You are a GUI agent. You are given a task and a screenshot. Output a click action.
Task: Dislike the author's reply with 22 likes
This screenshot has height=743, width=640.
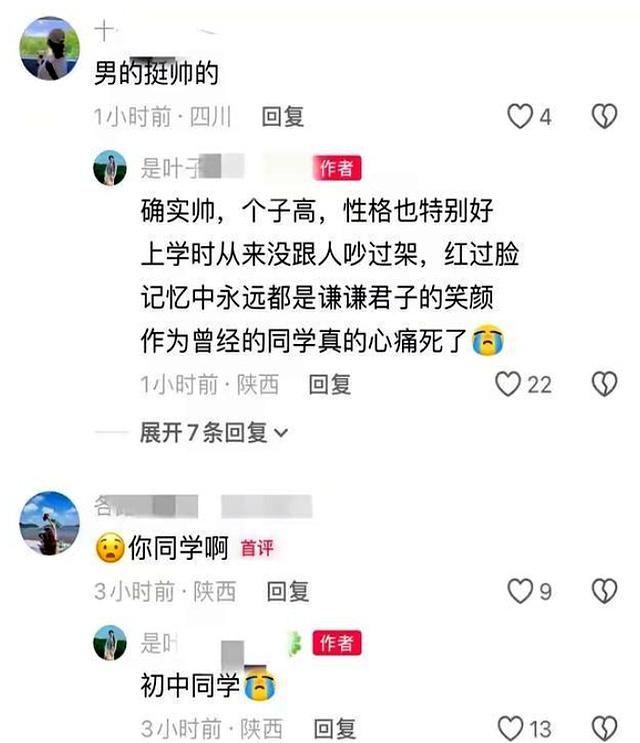604,384
